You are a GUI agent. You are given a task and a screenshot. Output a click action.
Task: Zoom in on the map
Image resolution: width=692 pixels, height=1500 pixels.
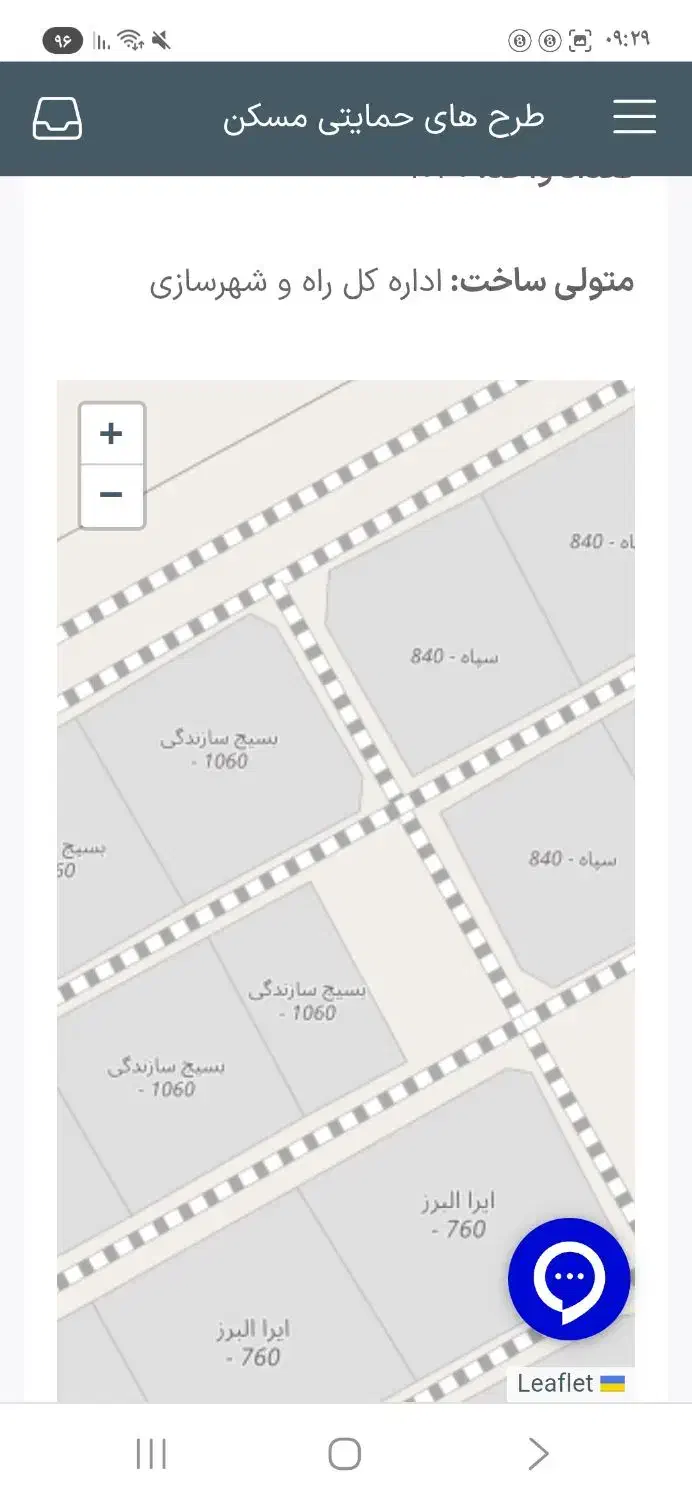coord(111,434)
